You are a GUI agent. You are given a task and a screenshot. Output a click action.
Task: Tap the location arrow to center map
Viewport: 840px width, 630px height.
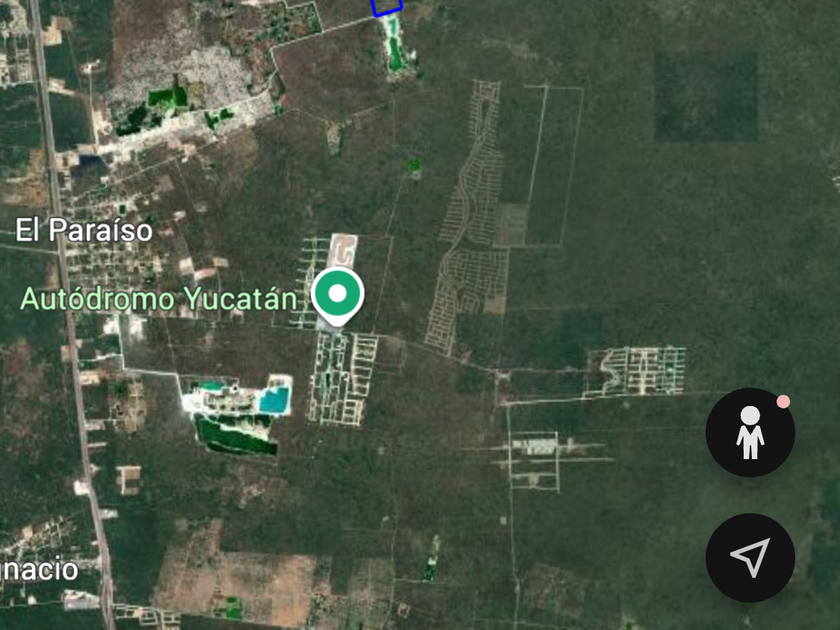pyautogui.click(x=750, y=558)
